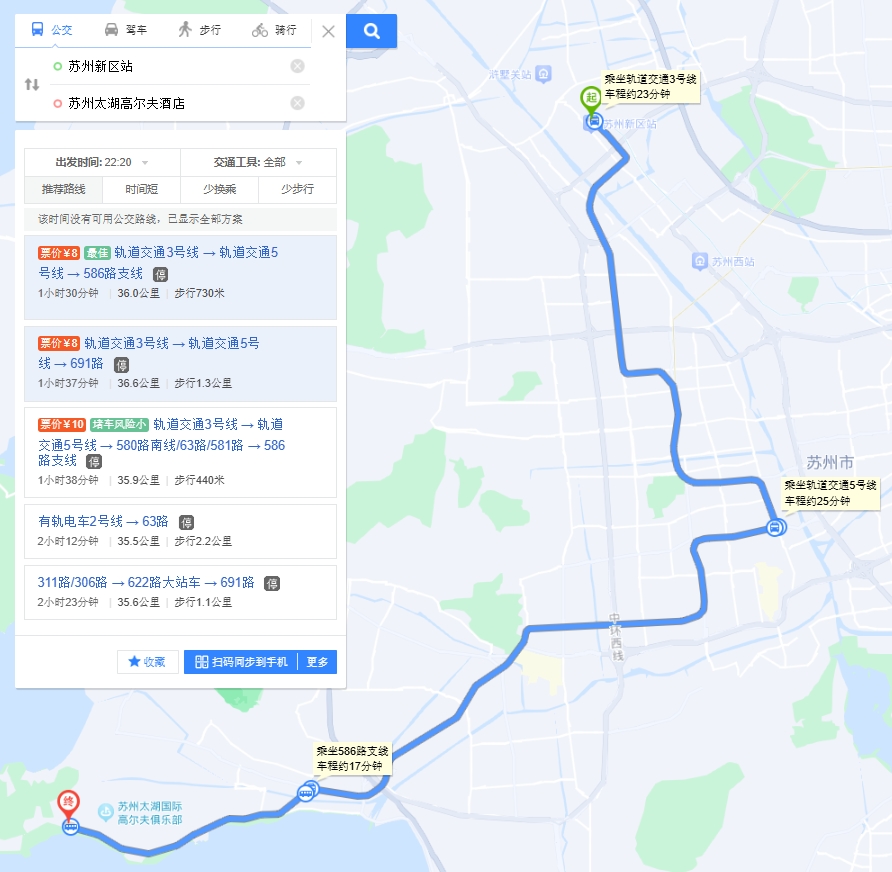Switch to the 驾车 driving tab
The image size is (892, 872).
pos(125,30)
